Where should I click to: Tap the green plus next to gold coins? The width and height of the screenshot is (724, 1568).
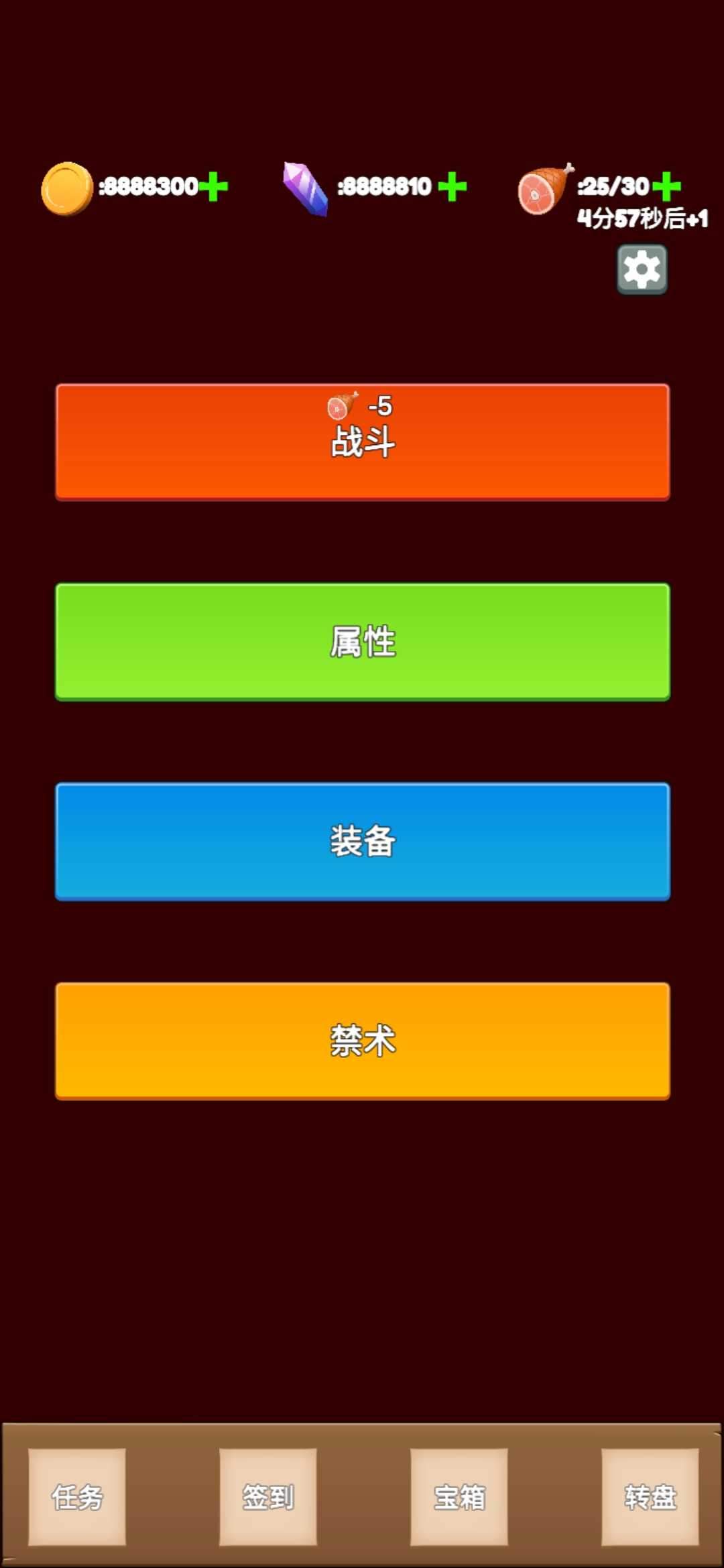click(x=213, y=186)
